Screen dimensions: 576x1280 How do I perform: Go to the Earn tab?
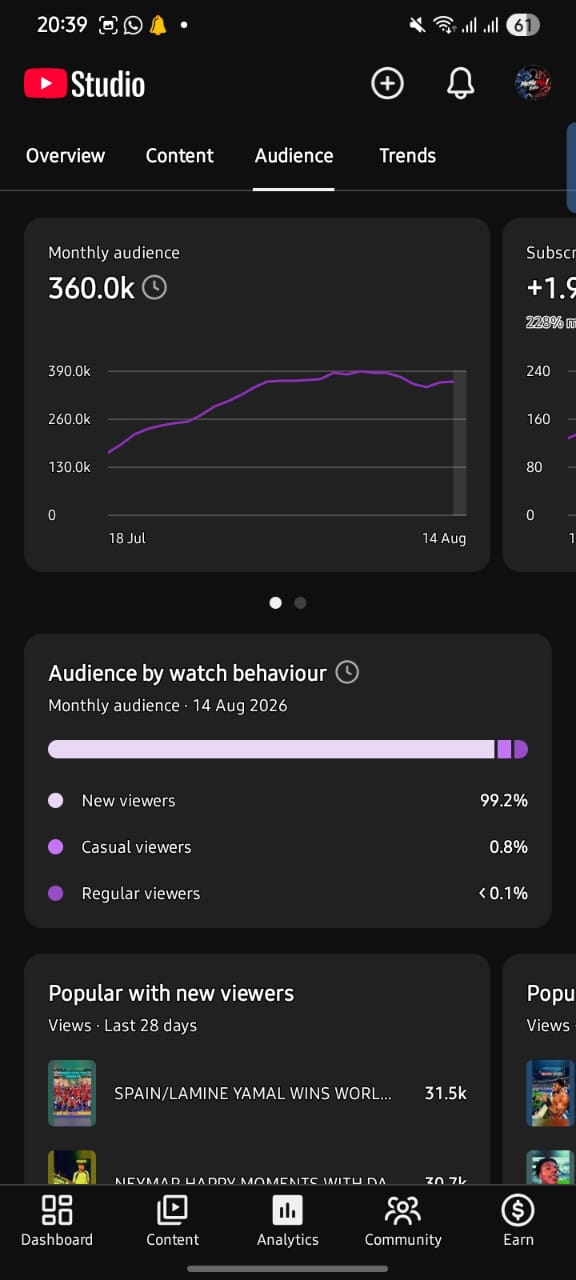[x=518, y=1221]
